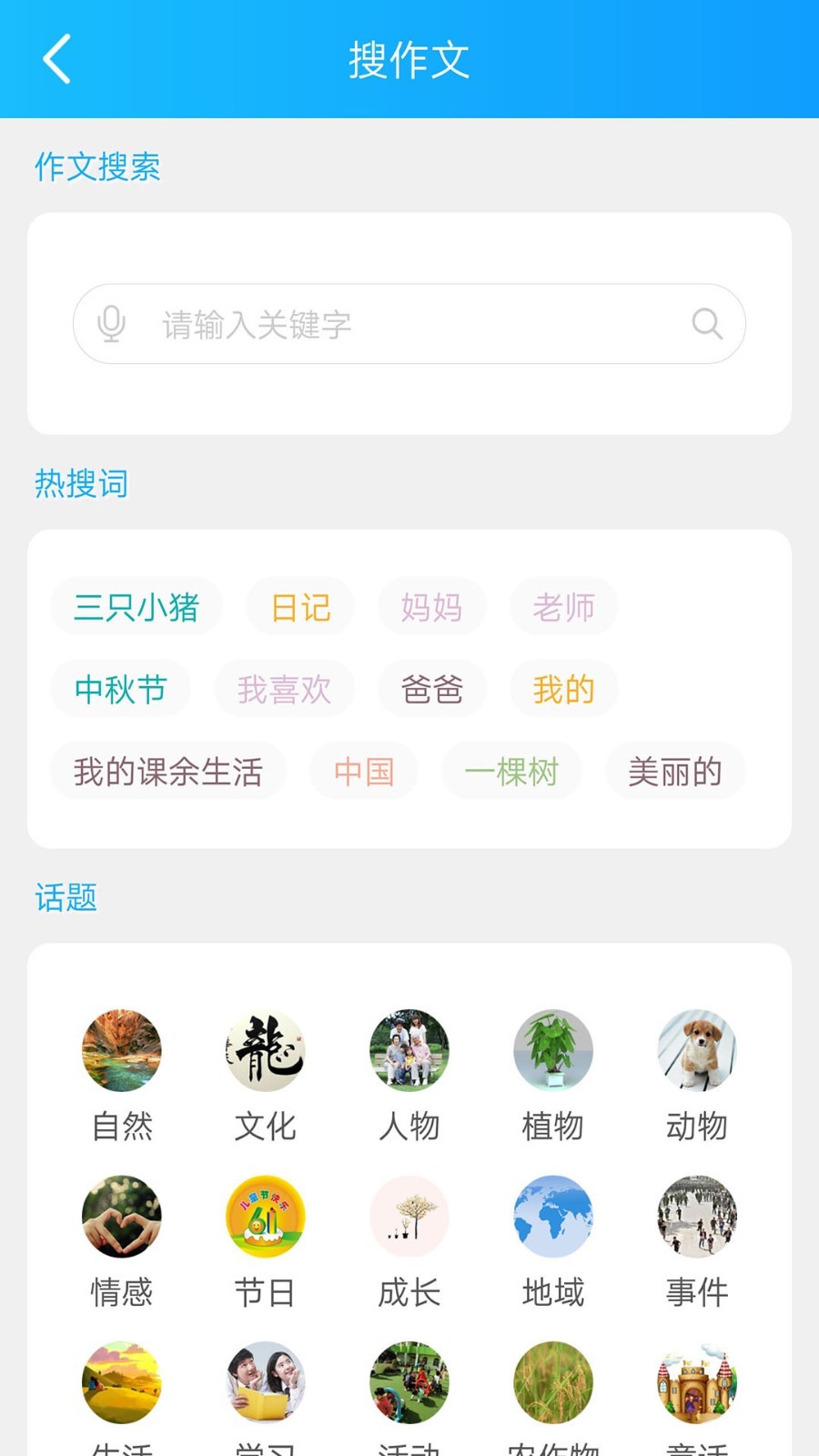Select the 三只小猪 hot search chip
Image resolution: width=819 pixels, height=1456 pixels.
click(136, 607)
